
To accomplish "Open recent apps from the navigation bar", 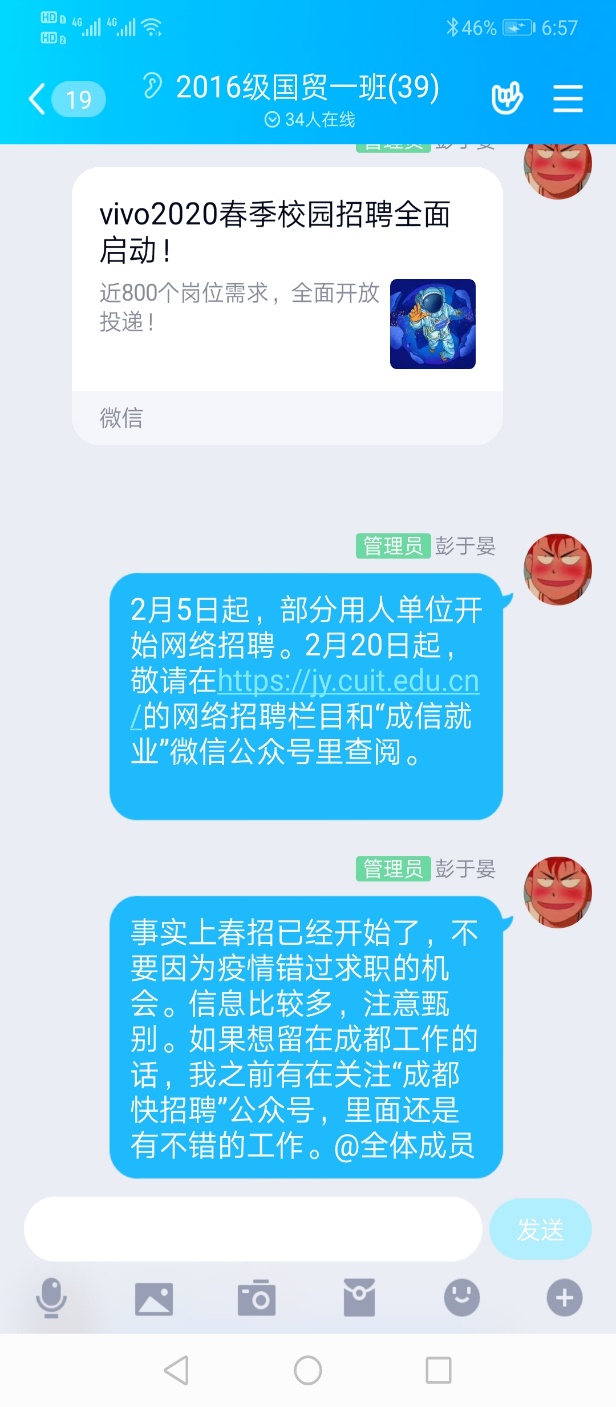I will click(x=438, y=1370).
